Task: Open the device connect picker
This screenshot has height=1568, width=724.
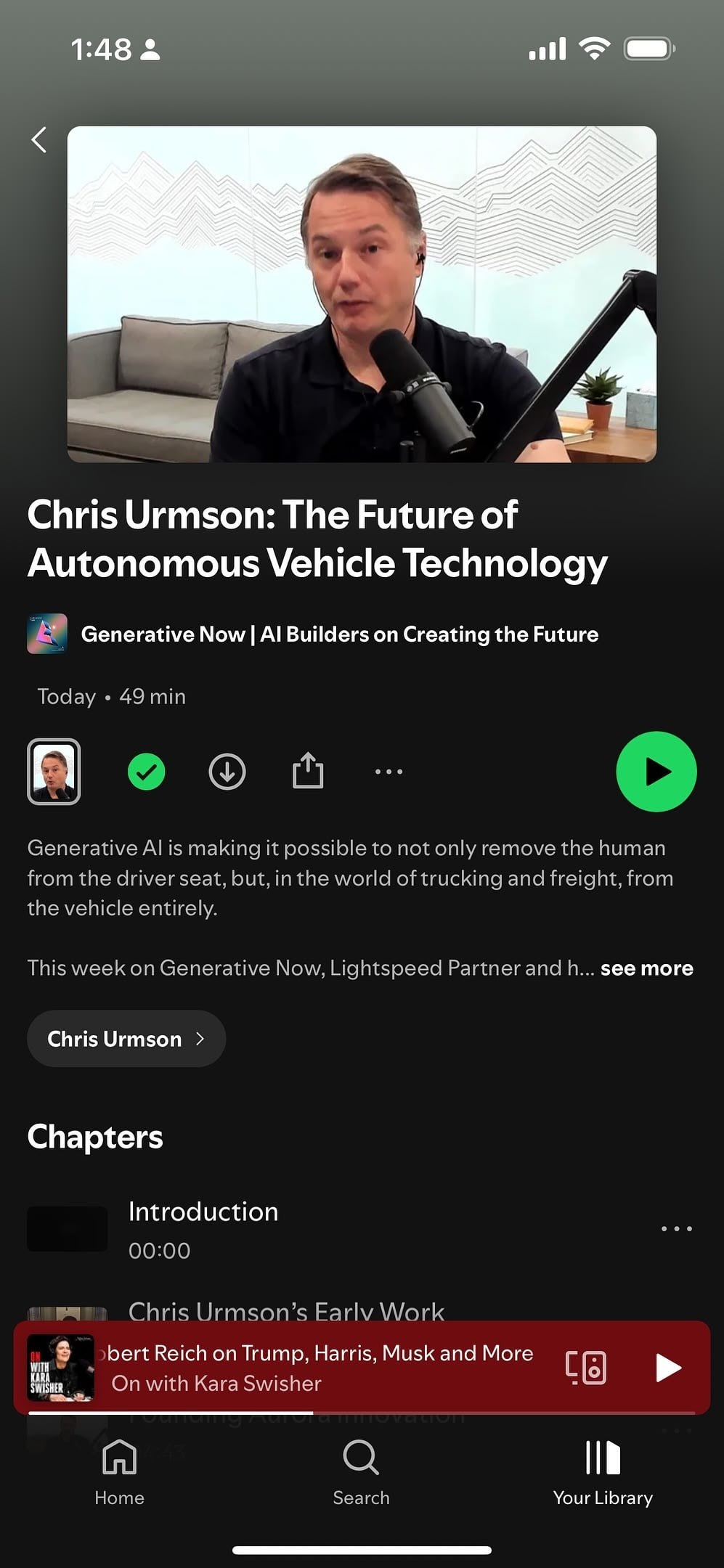Action: (586, 1368)
